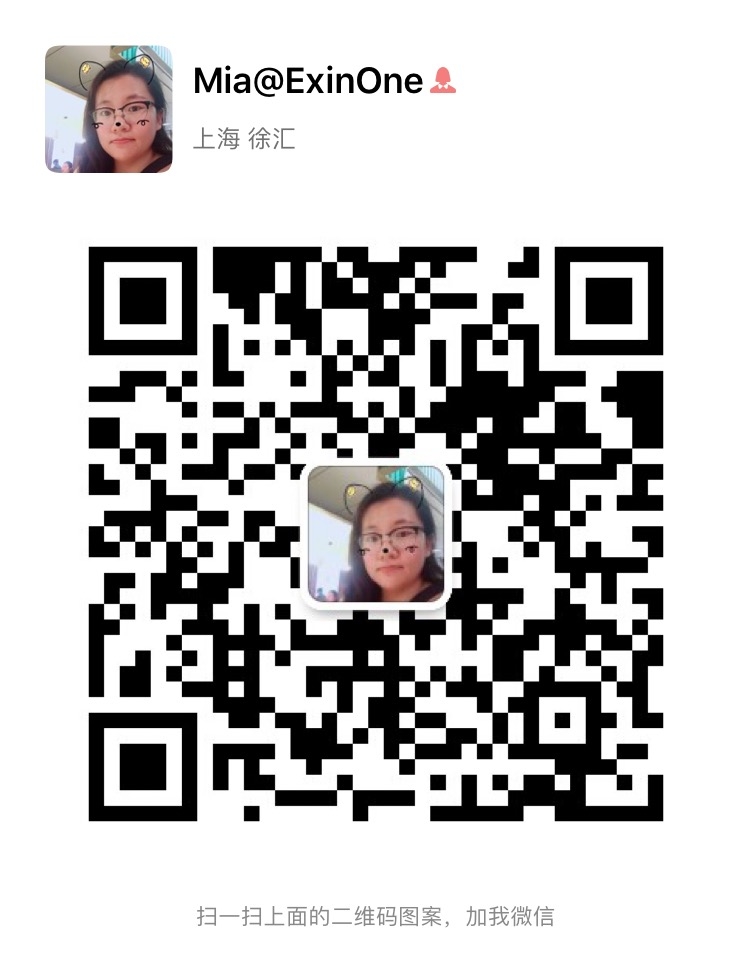Click the word 加我微信 in the bottom caption

click(x=514, y=912)
